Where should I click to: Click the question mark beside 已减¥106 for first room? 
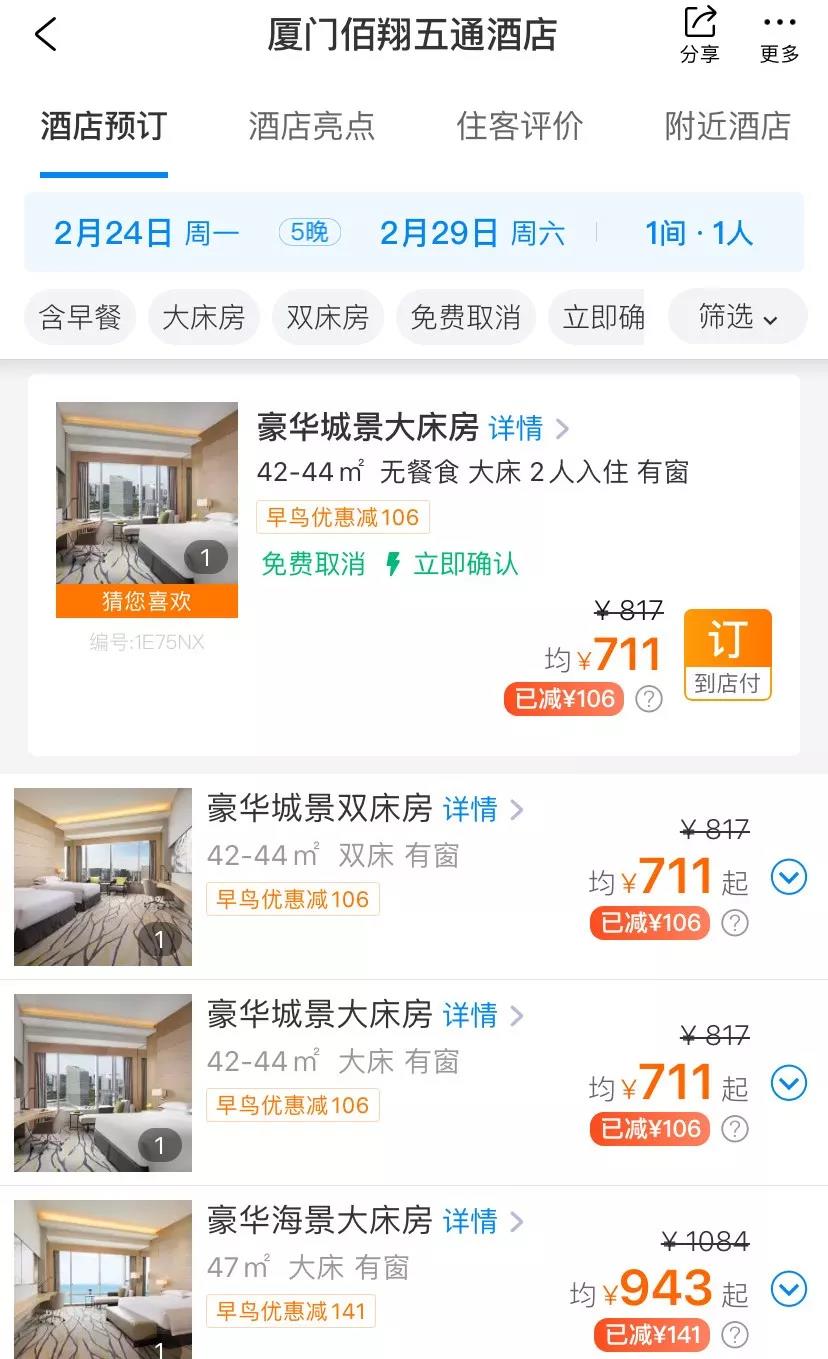pyautogui.click(x=650, y=700)
